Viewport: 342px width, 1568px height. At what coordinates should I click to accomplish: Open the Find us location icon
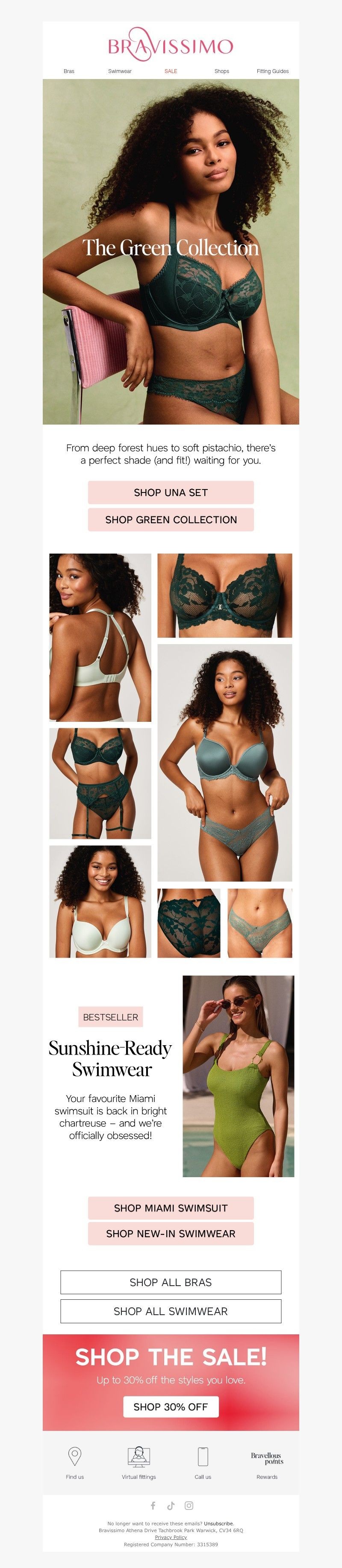(x=75, y=1457)
